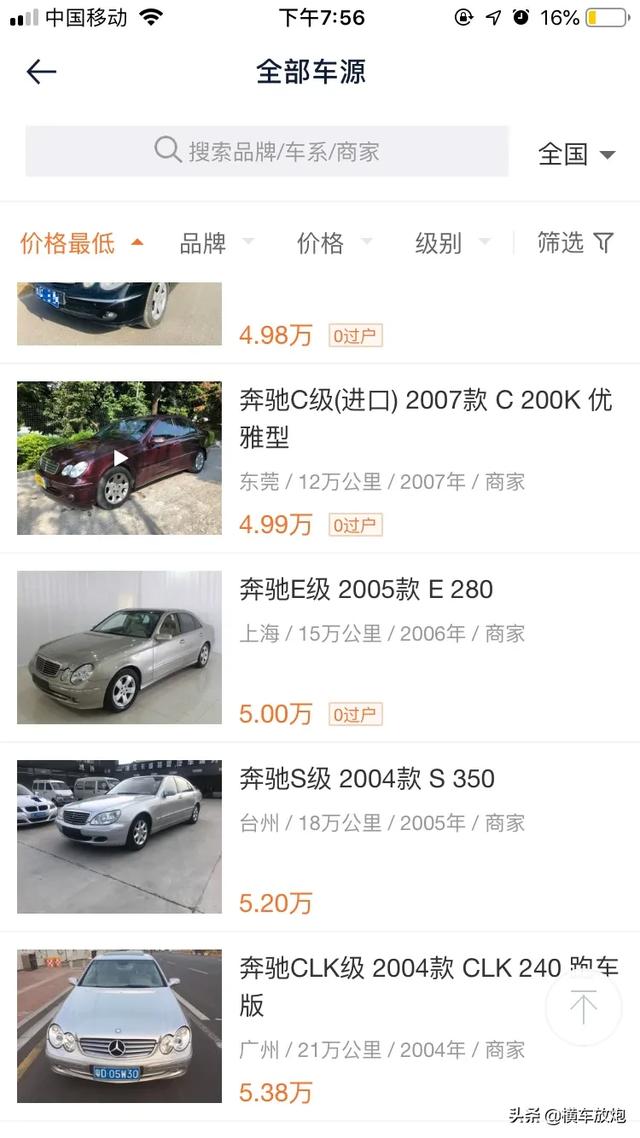Select the 奔驰S级 2004款 S 350 listing
The image size is (640, 1138).
(367, 779)
